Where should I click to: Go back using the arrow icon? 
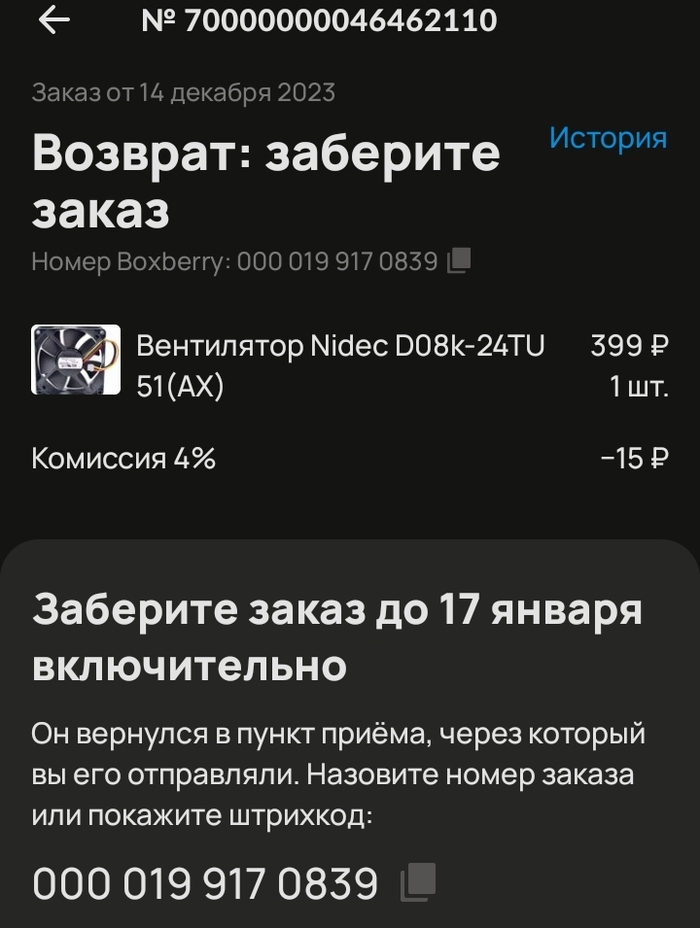pyautogui.click(x=53, y=21)
